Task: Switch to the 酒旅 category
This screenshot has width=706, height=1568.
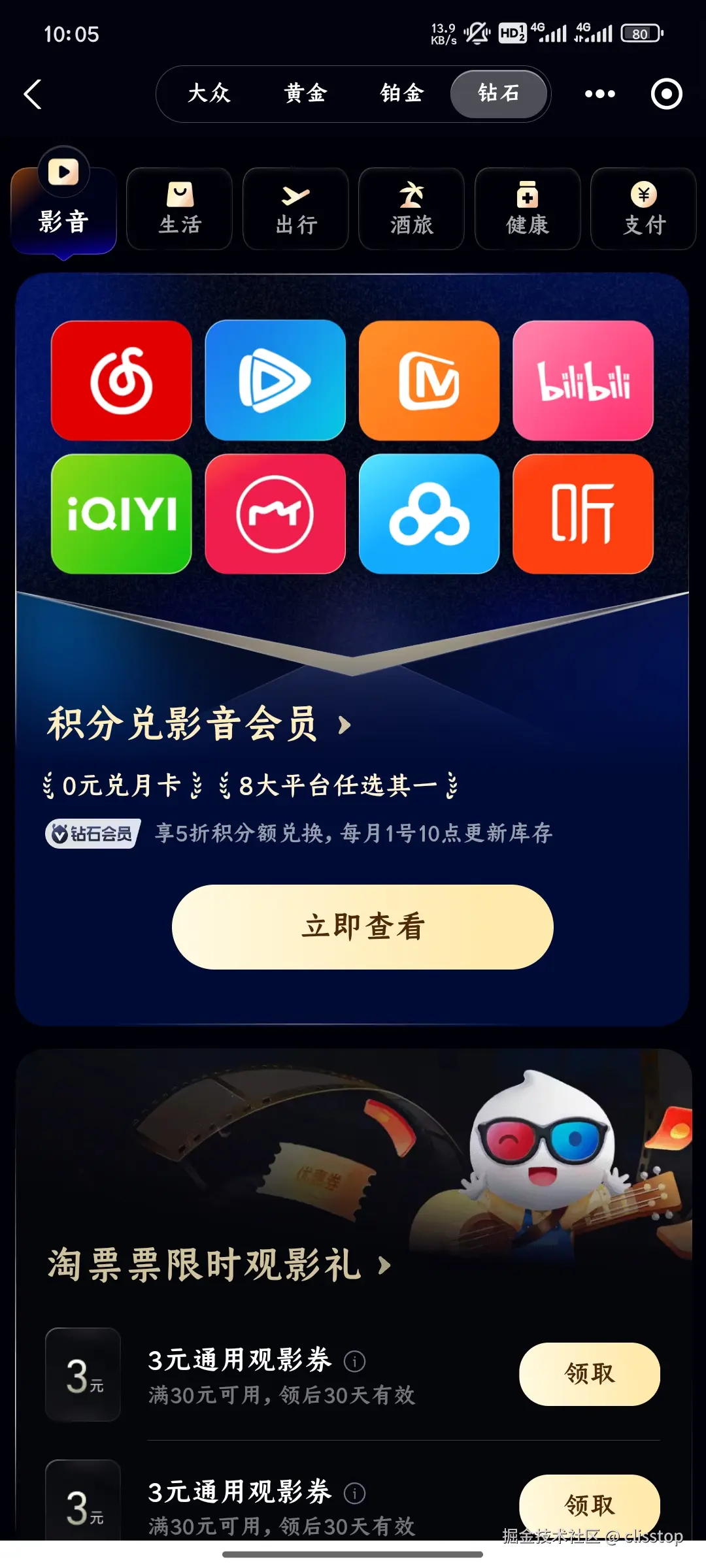Action: 411,209
